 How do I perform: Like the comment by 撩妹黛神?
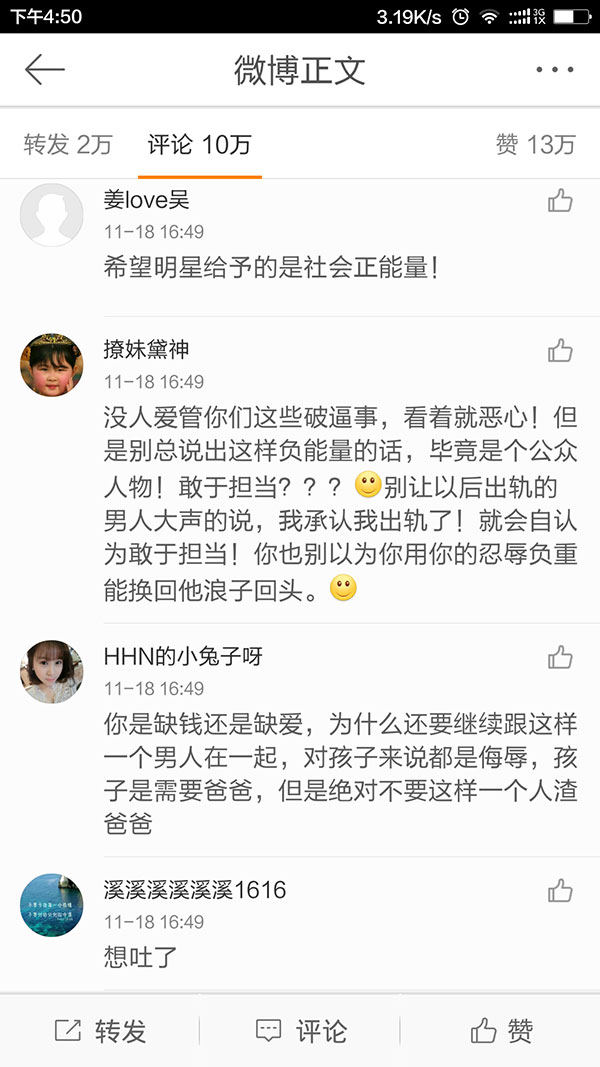[560, 351]
